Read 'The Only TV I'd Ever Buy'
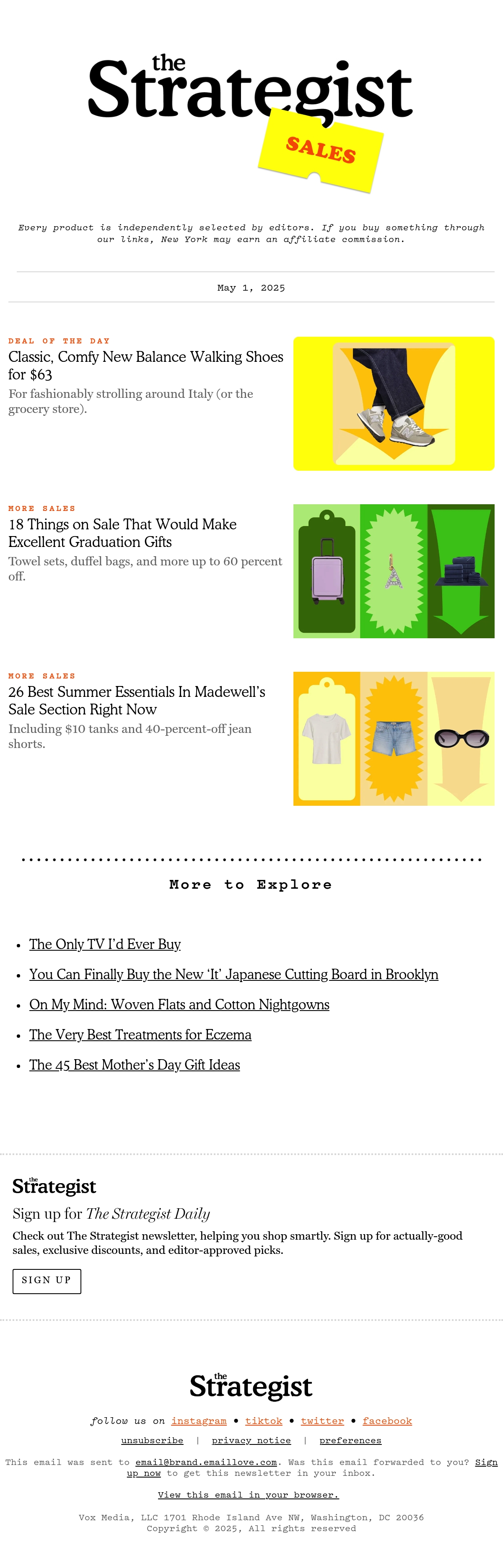The width and height of the screenshot is (503, 1568). tap(105, 944)
